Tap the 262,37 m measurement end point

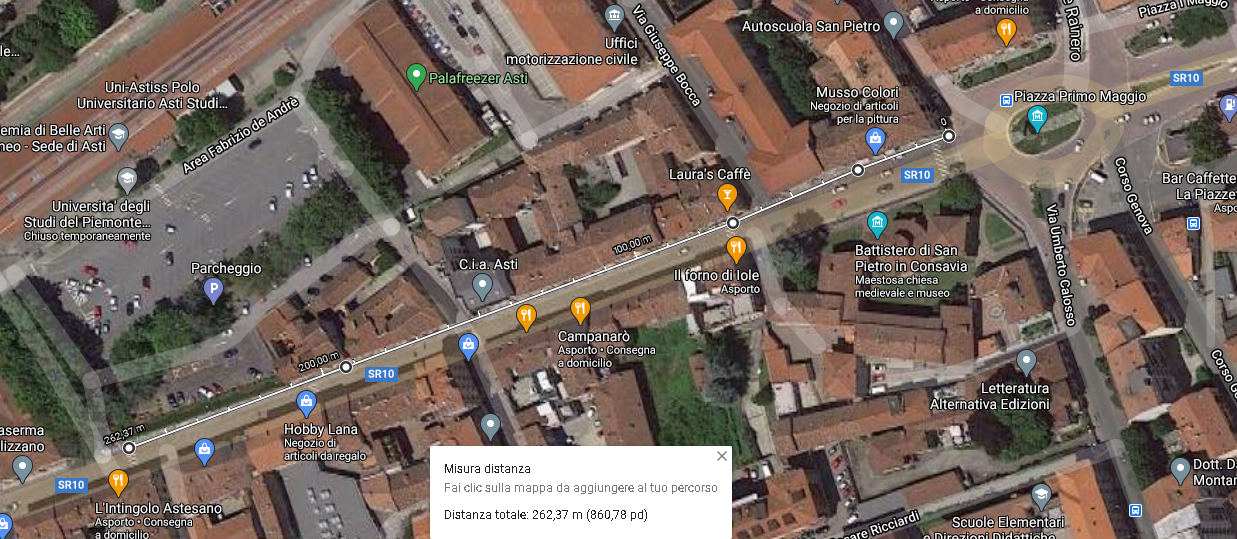(129, 448)
